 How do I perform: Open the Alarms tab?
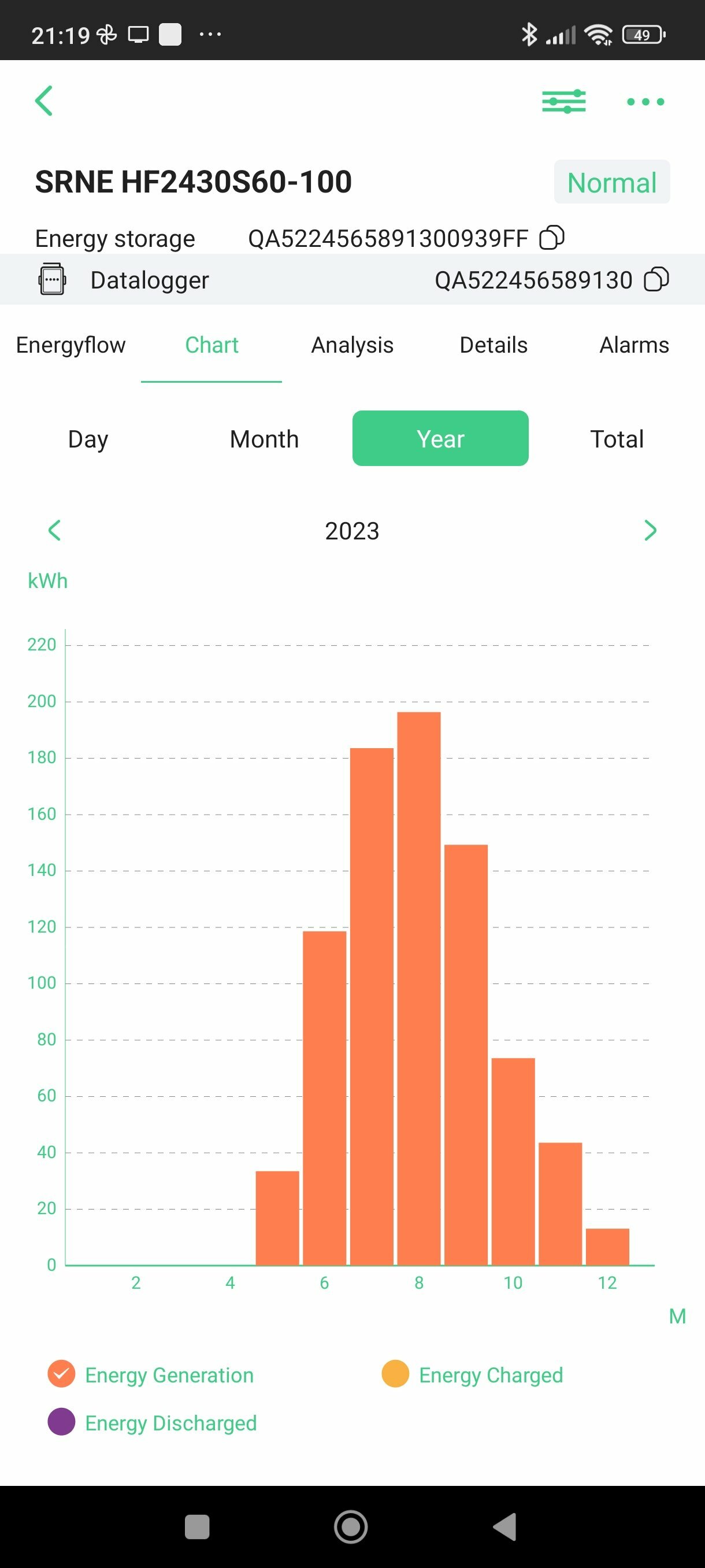click(634, 345)
